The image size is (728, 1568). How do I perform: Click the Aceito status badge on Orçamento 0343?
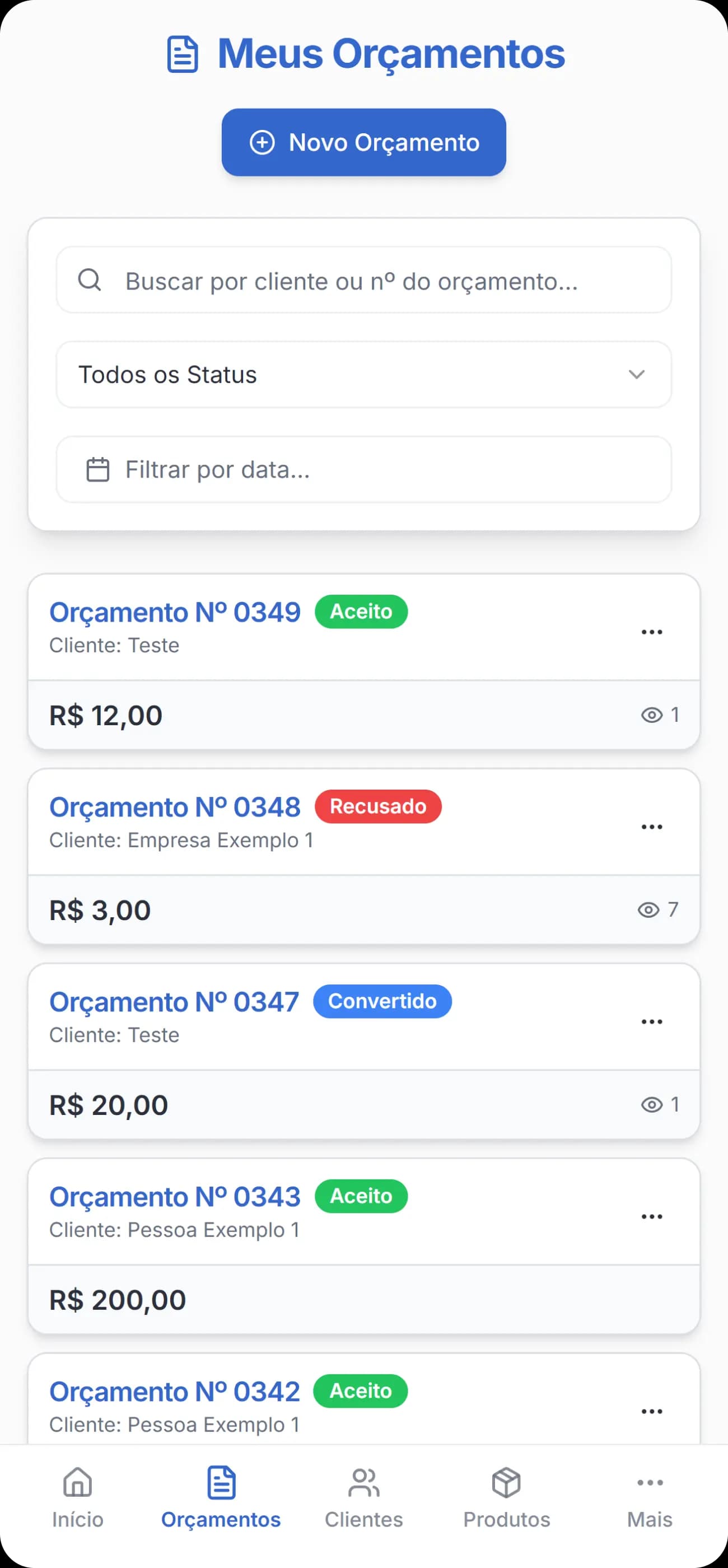tap(360, 1196)
